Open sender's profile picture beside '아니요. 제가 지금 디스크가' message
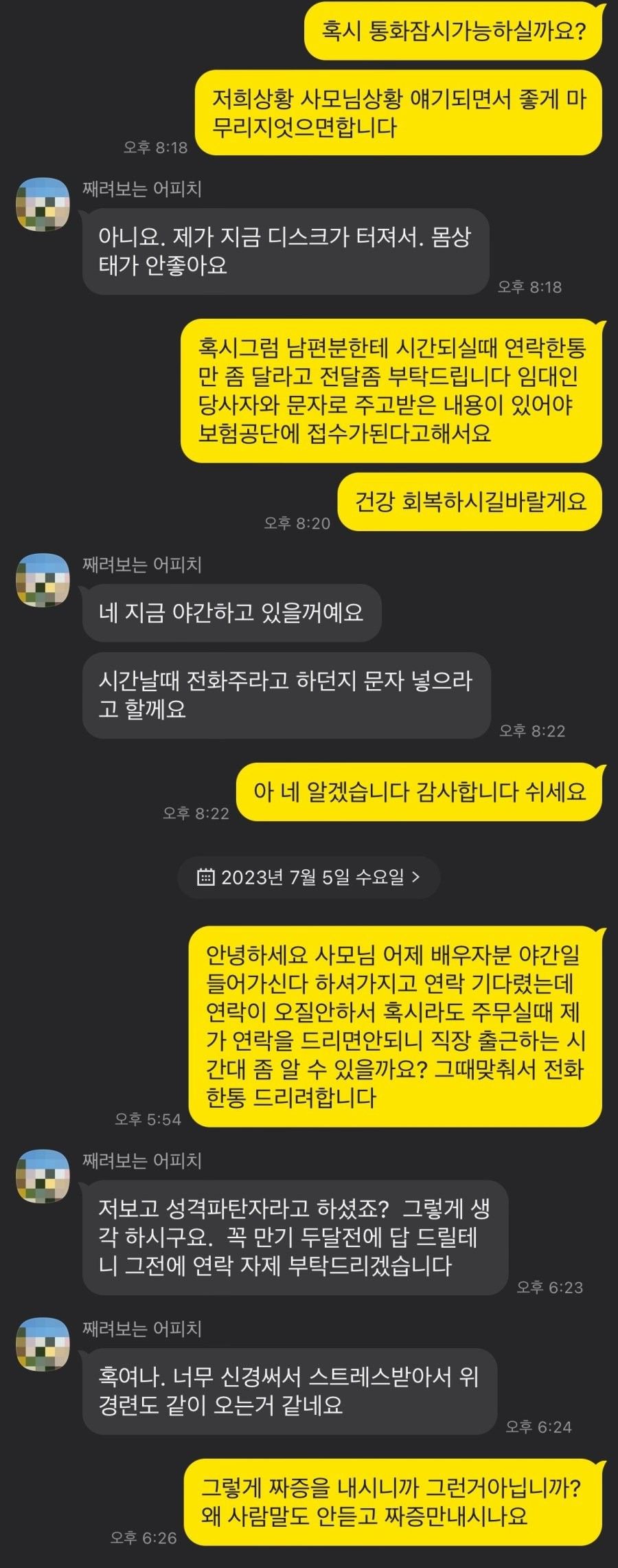This screenshot has width=618, height=1568. click(x=43, y=203)
